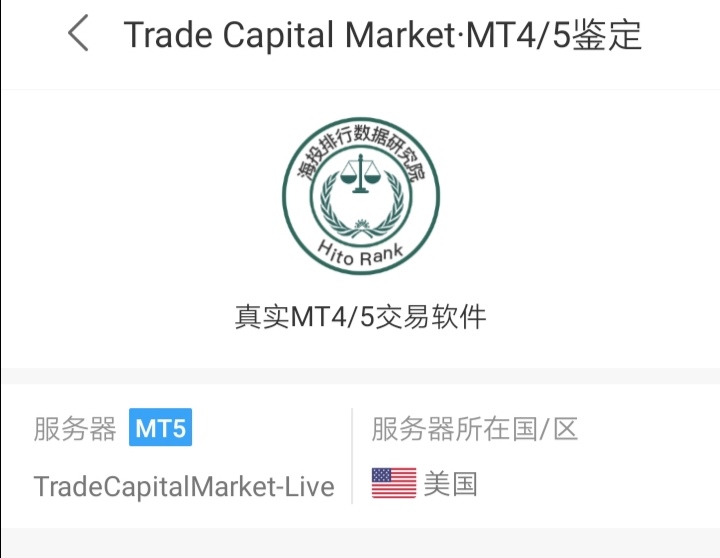This screenshot has height=558, width=720.
Task: Go back from the MT4/5 identification page
Action: 78,35
